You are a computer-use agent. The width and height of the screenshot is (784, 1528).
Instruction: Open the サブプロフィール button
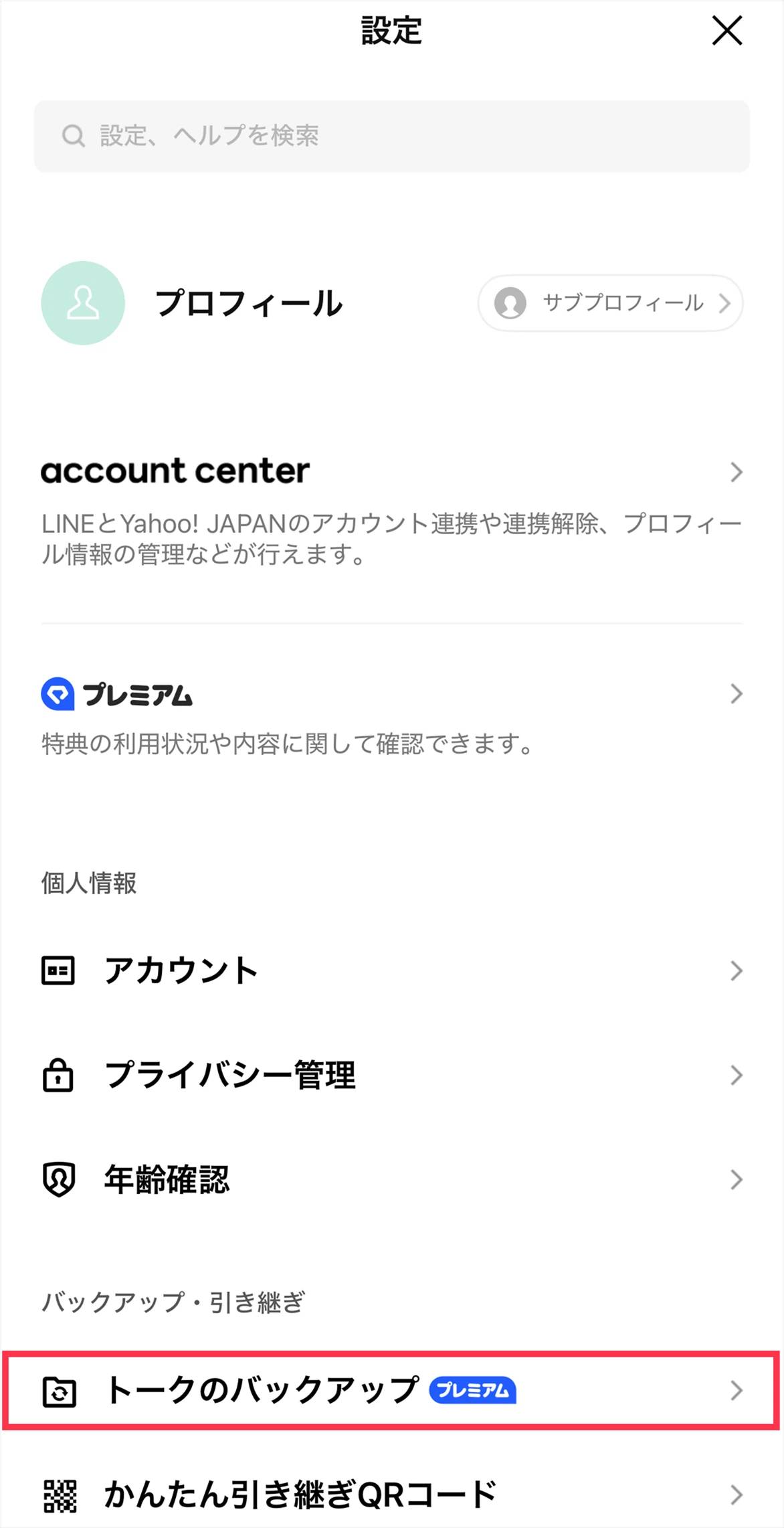pyautogui.click(x=610, y=303)
